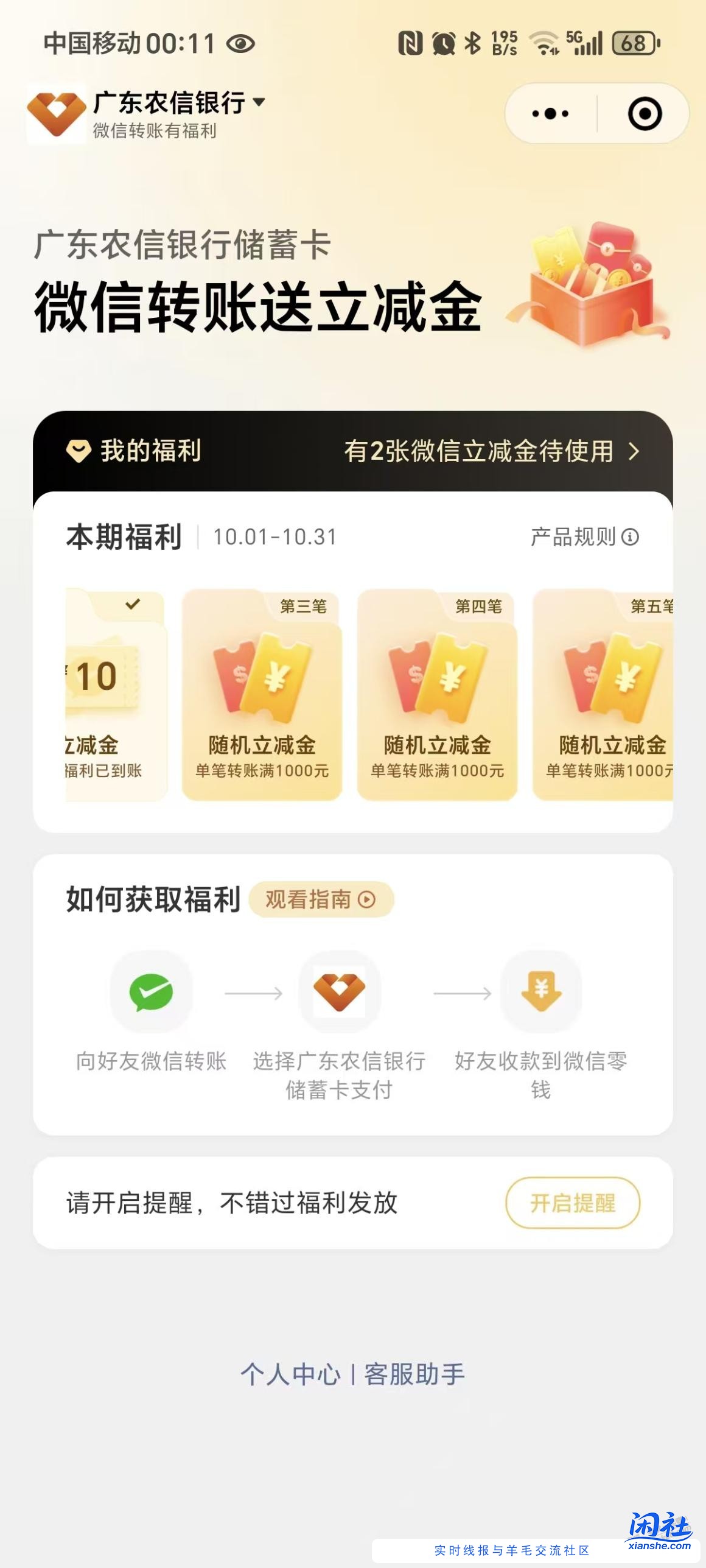Click the yellow receive-money icon in step three
The width and height of the screenshot is (706, 1568).
click(541, 992)
